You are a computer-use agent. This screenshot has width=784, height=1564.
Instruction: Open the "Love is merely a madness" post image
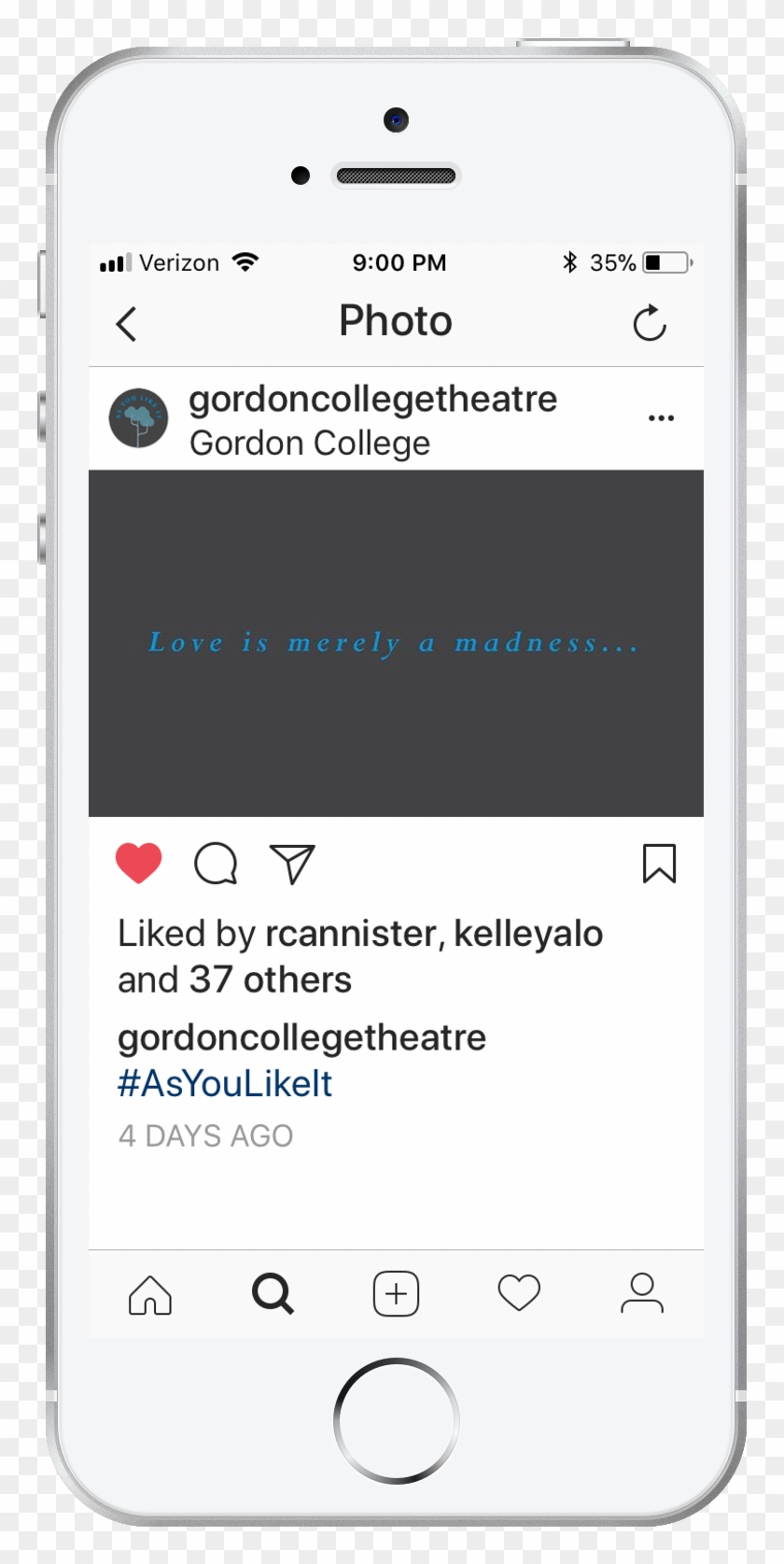pos(396,643)
